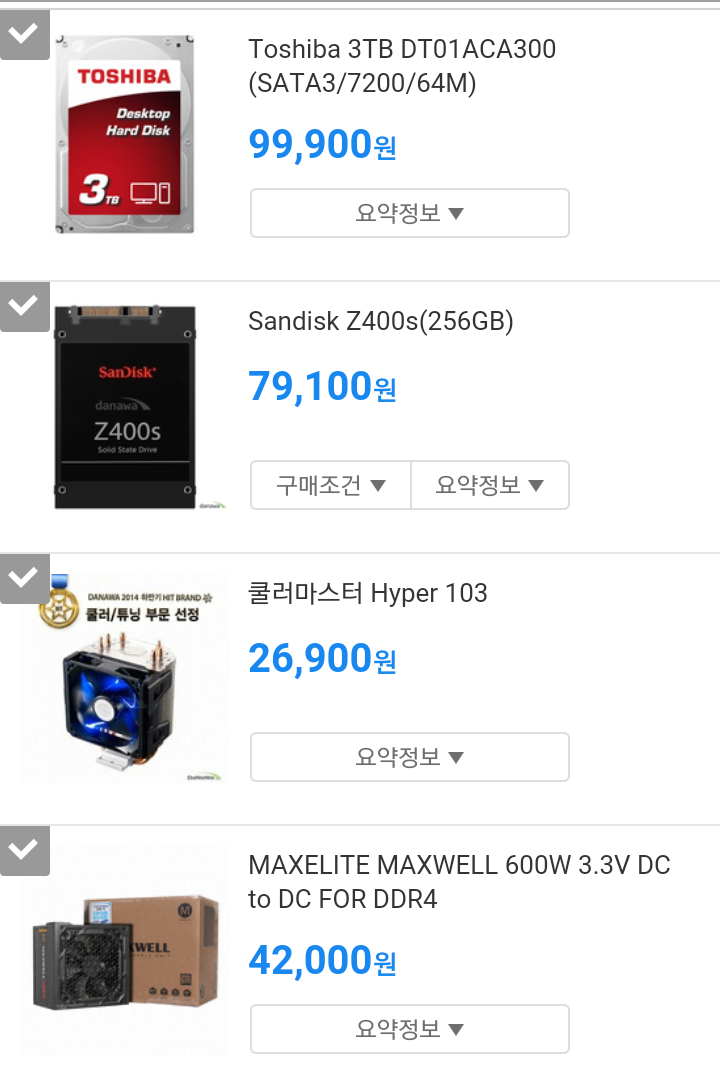720x1090 pixels.
Task: Expand 구매조건 for Sandisk Z400s
Action: click(330, 485)
